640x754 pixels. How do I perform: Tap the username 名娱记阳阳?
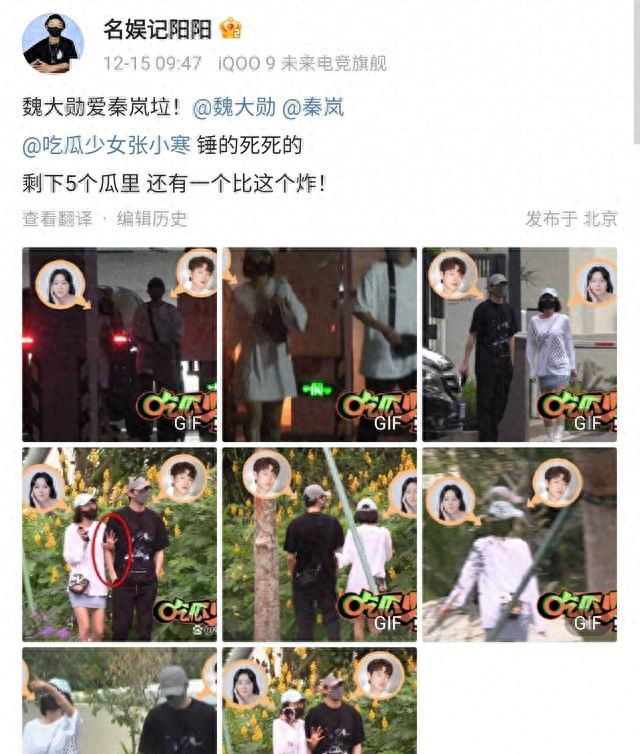[159, 29]
